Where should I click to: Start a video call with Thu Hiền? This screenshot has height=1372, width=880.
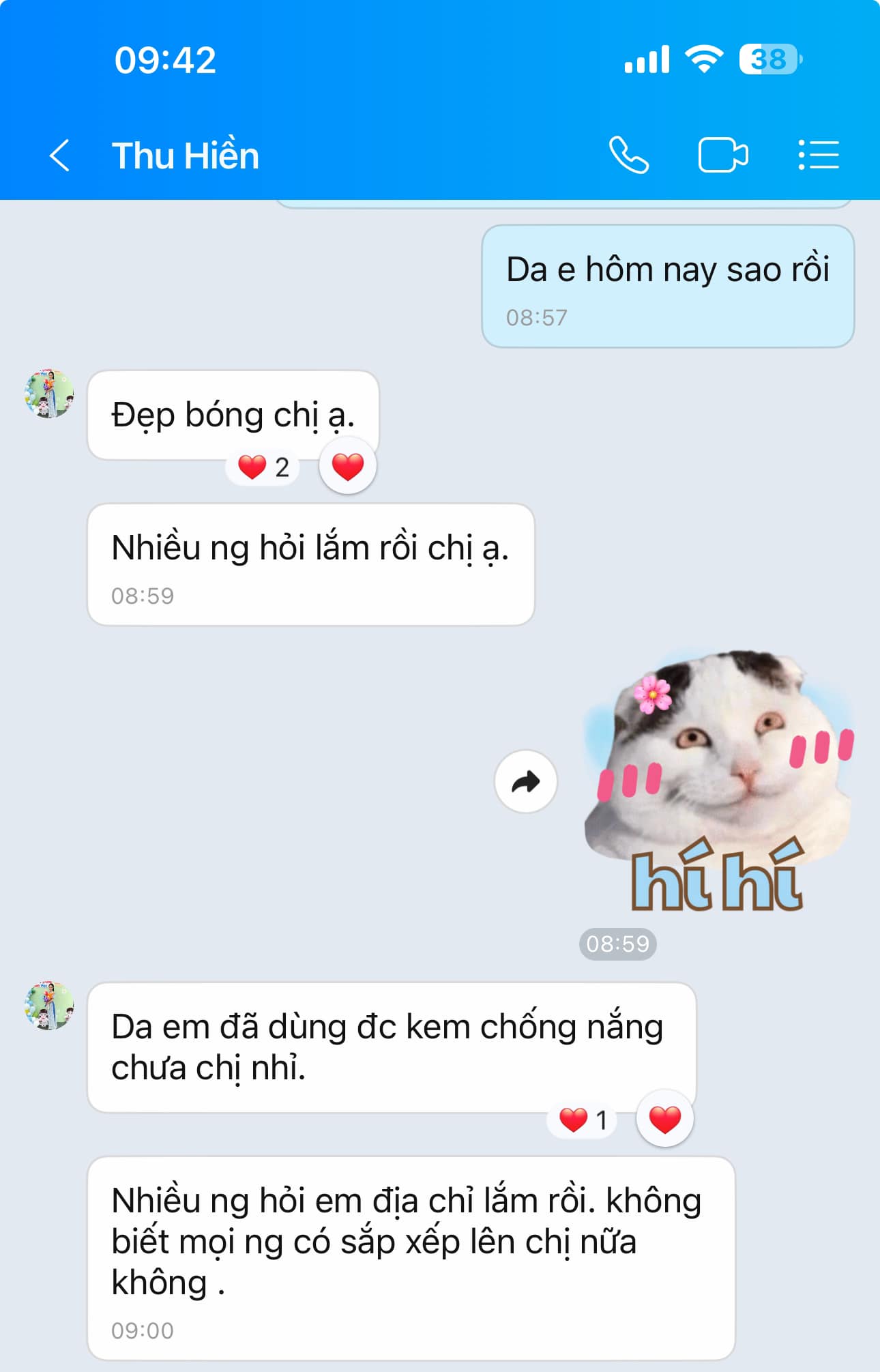(723, 156)
